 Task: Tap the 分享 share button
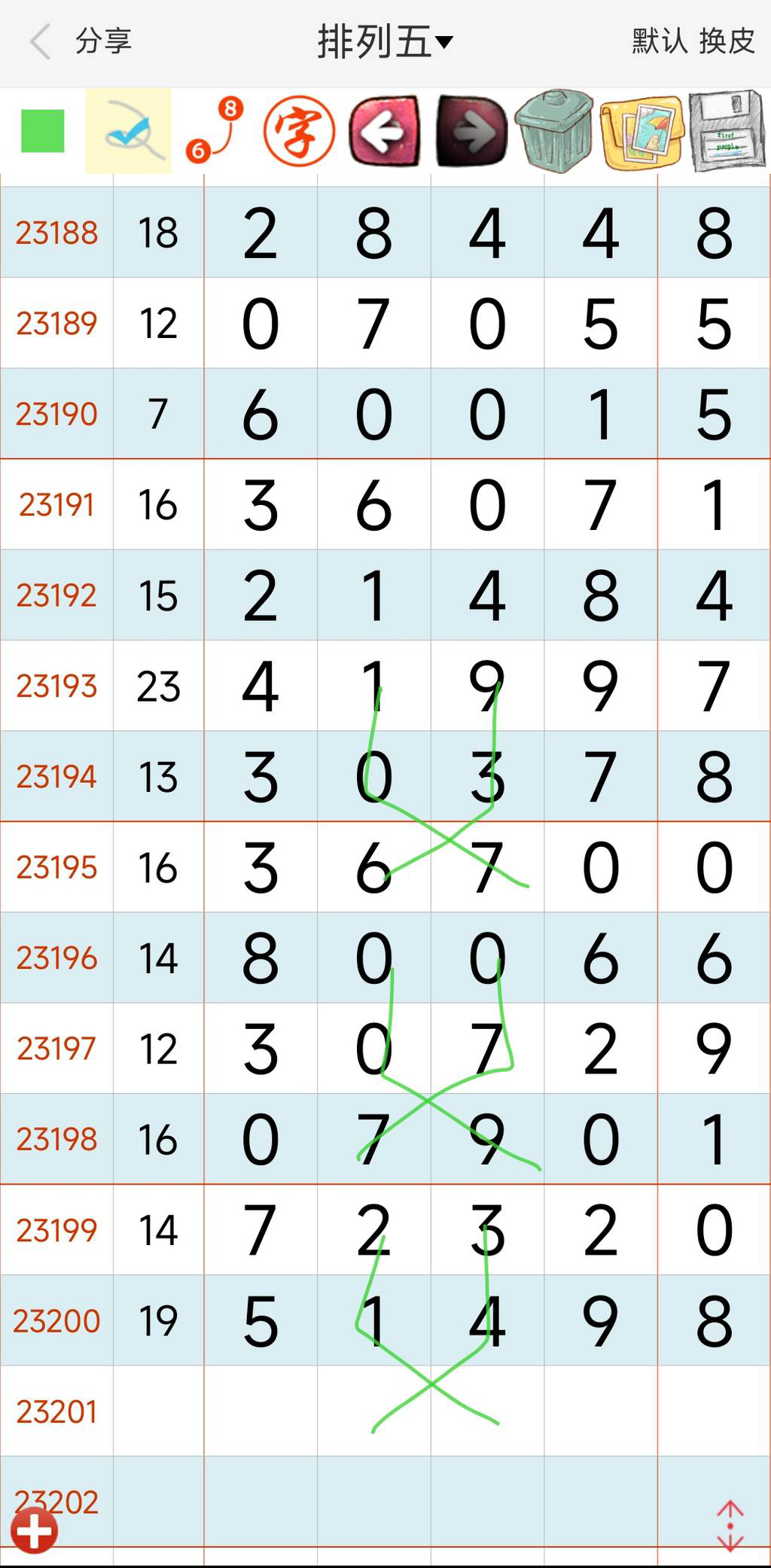click(x=104, y=41)
